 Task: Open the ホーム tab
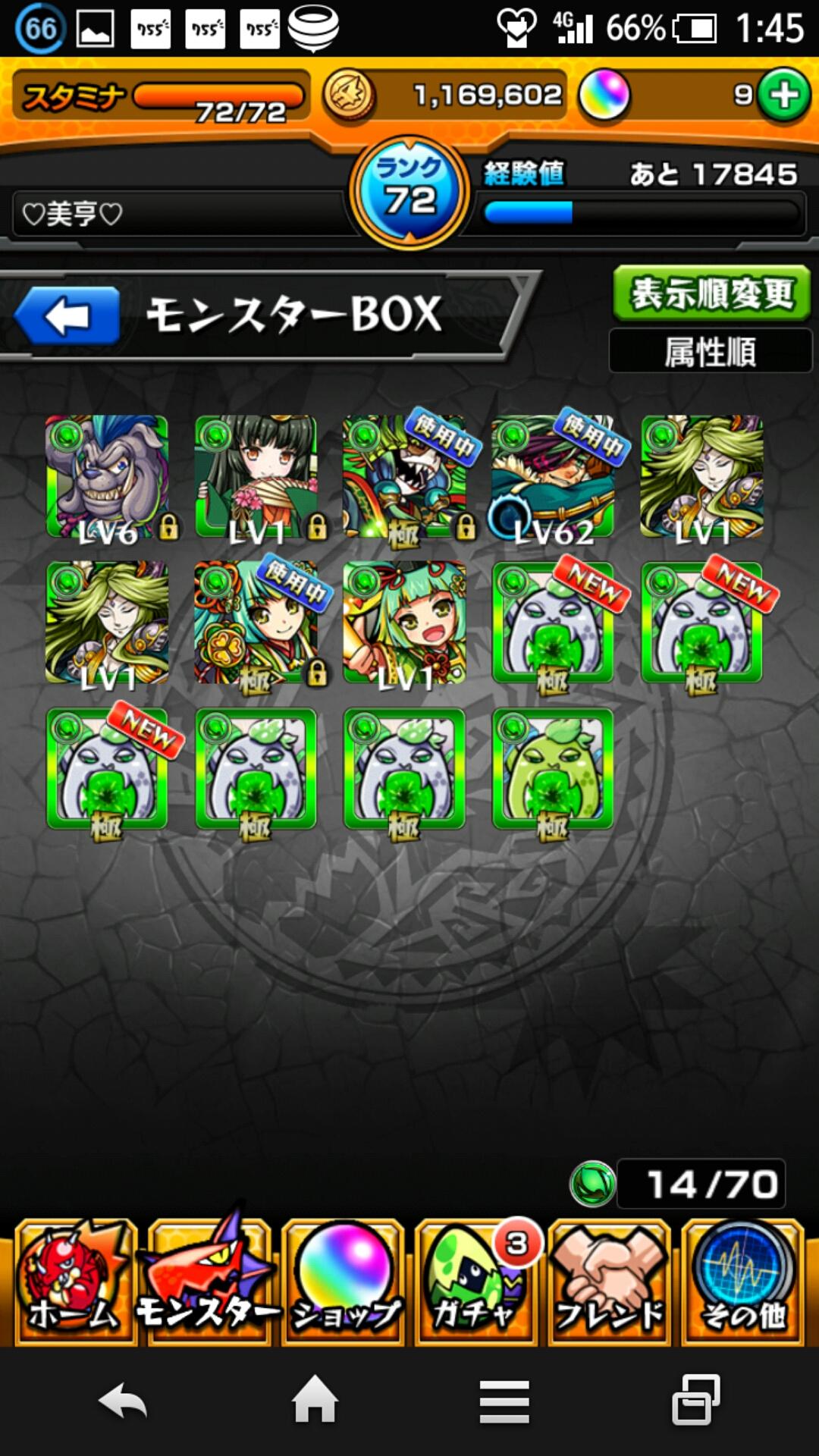(x=74, y=1282)
